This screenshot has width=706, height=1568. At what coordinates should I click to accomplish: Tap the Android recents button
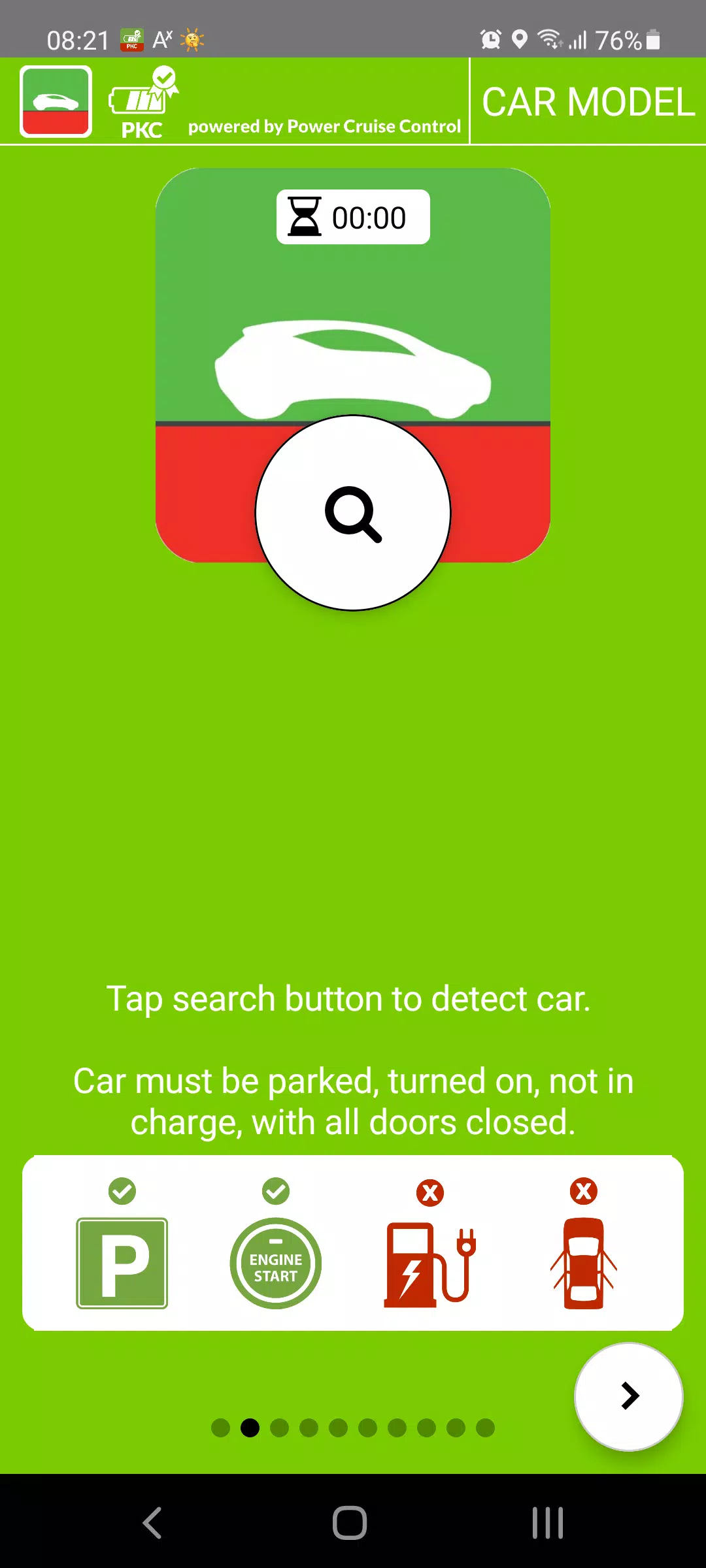pyautogui.click(x=548, y=1522)
